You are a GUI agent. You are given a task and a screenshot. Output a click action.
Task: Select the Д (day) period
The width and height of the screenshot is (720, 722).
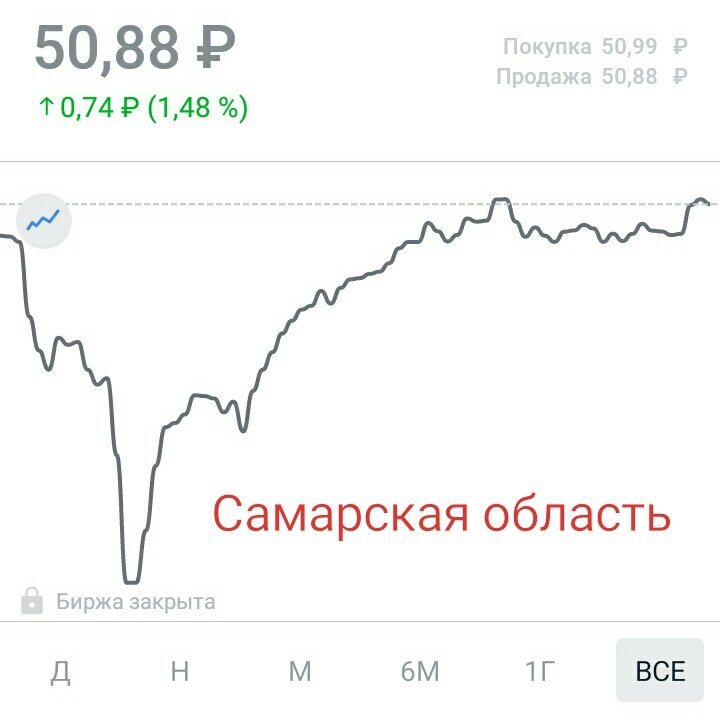pos(61,671)
